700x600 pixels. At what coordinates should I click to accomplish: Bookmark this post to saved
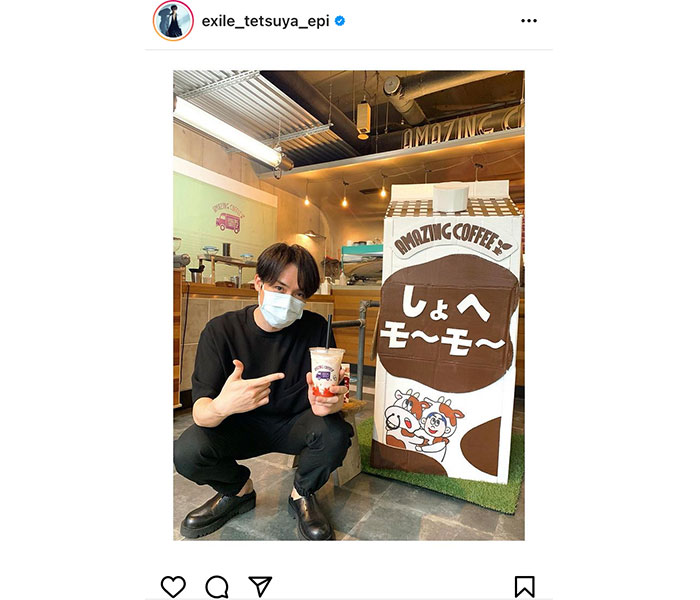pos(524,586)
